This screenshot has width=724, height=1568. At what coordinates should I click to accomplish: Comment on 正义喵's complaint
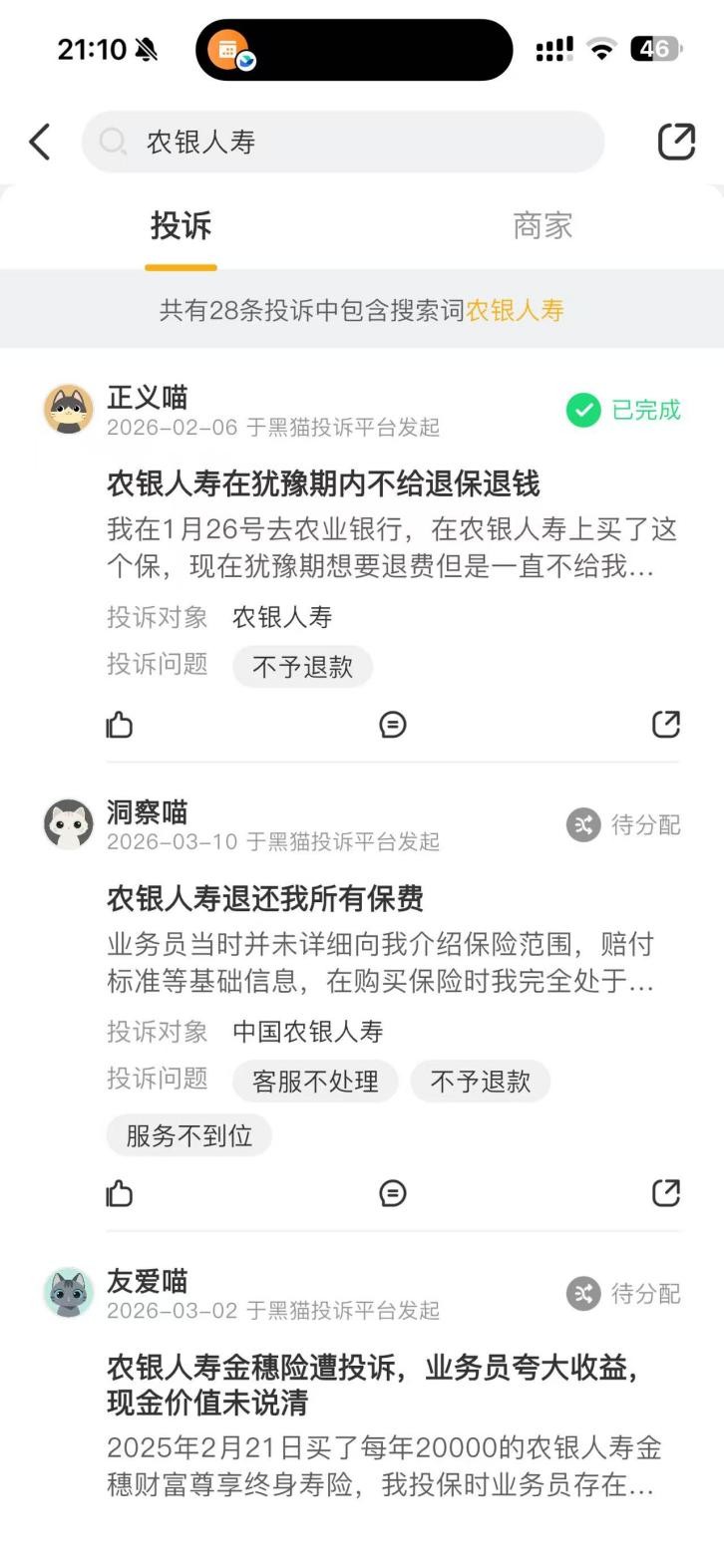(393, 725)
